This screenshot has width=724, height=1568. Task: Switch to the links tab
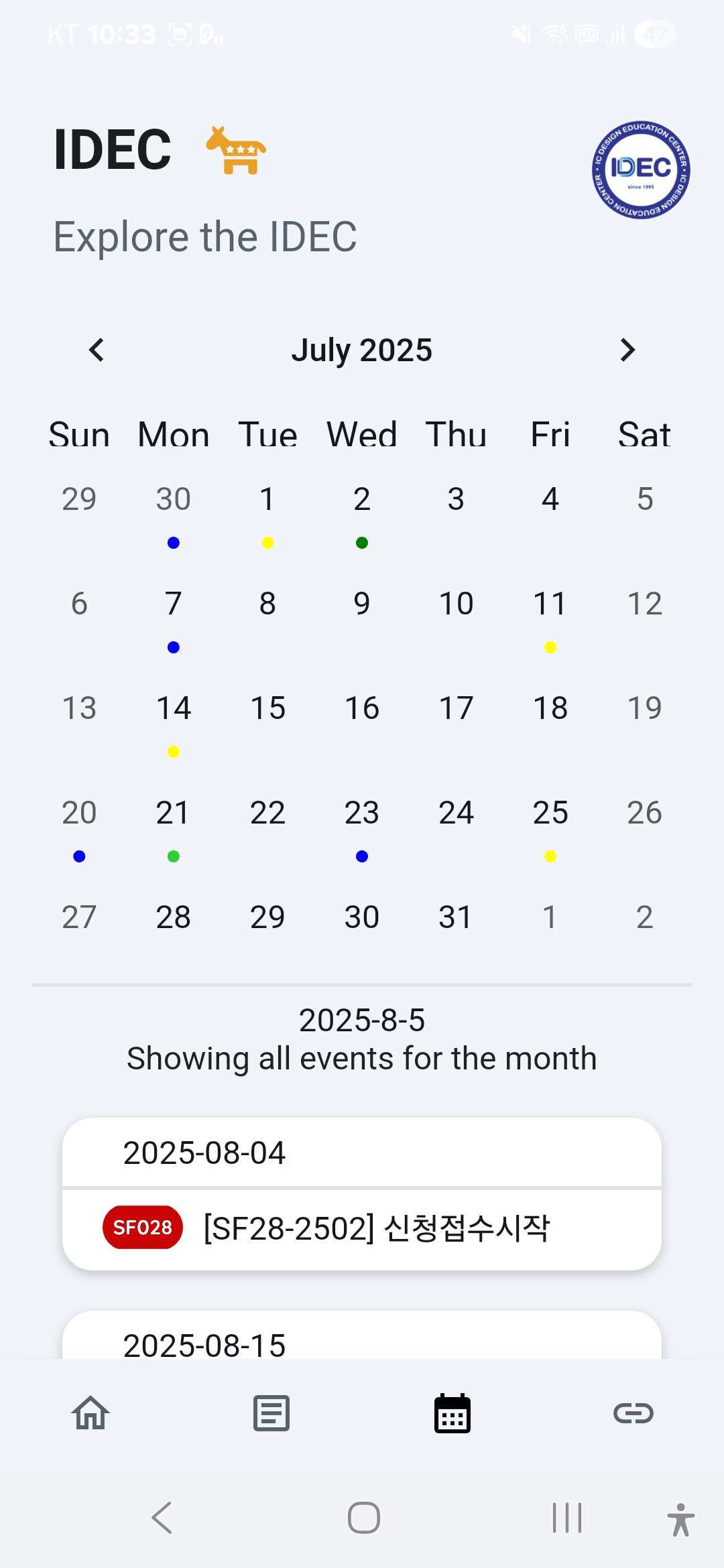click(633, 1413)
